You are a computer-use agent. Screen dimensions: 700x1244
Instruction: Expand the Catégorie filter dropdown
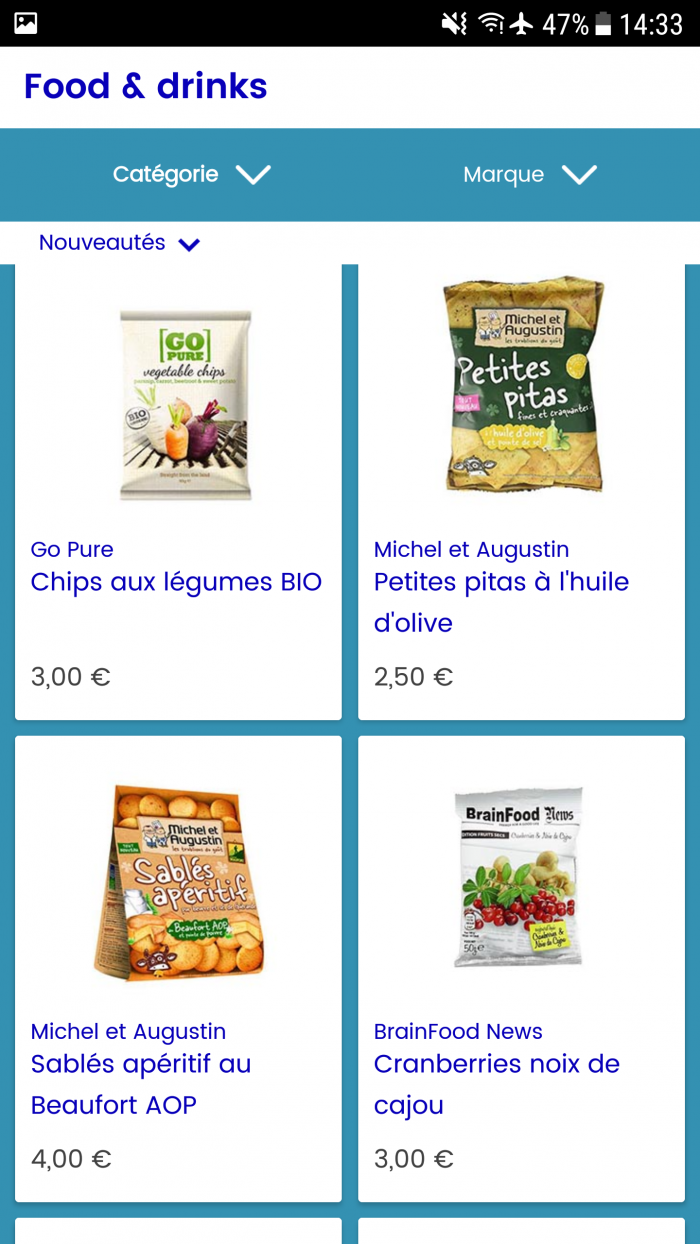[x=191, y=175]
